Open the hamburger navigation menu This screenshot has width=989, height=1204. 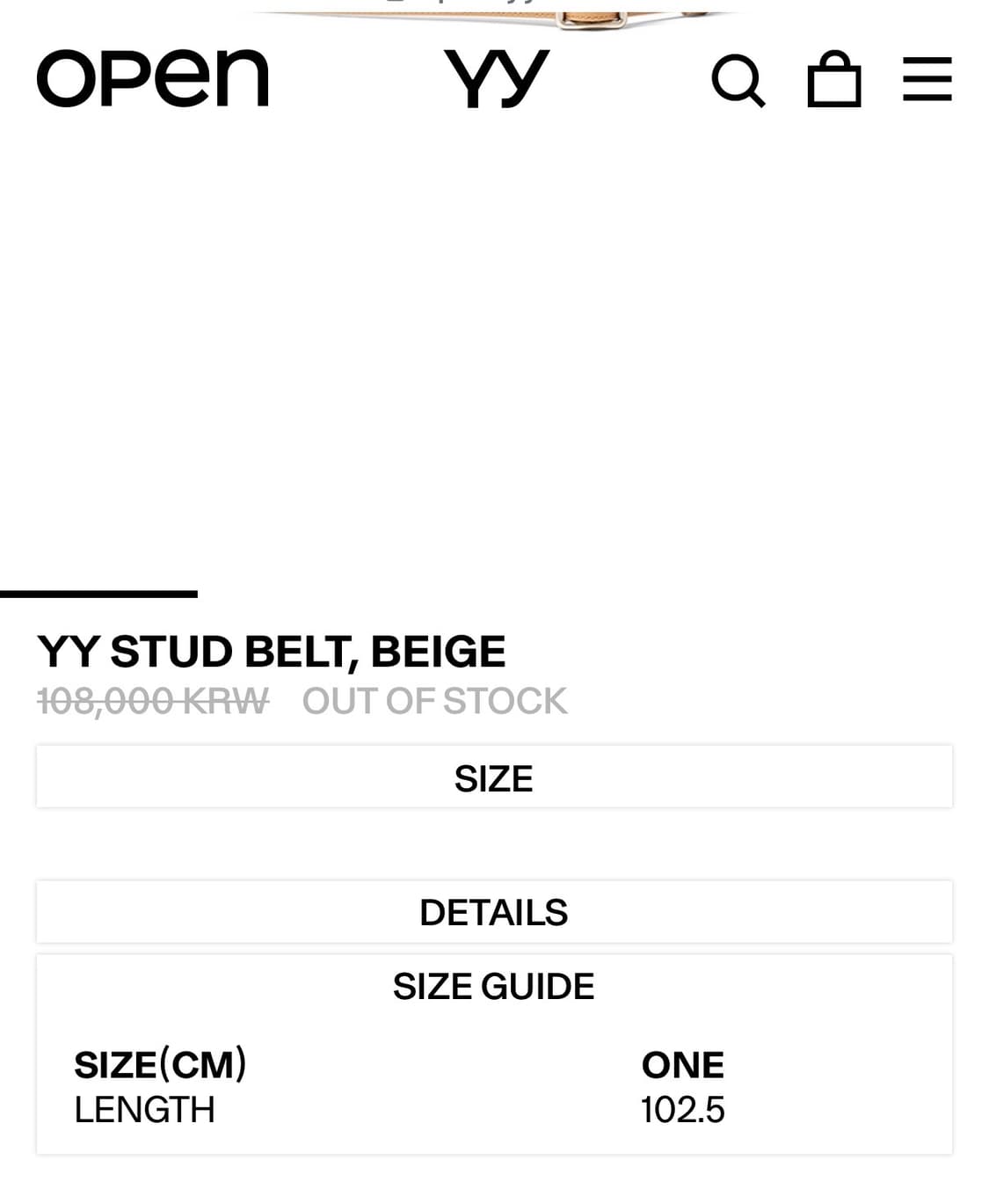click(x=927, y=79)
